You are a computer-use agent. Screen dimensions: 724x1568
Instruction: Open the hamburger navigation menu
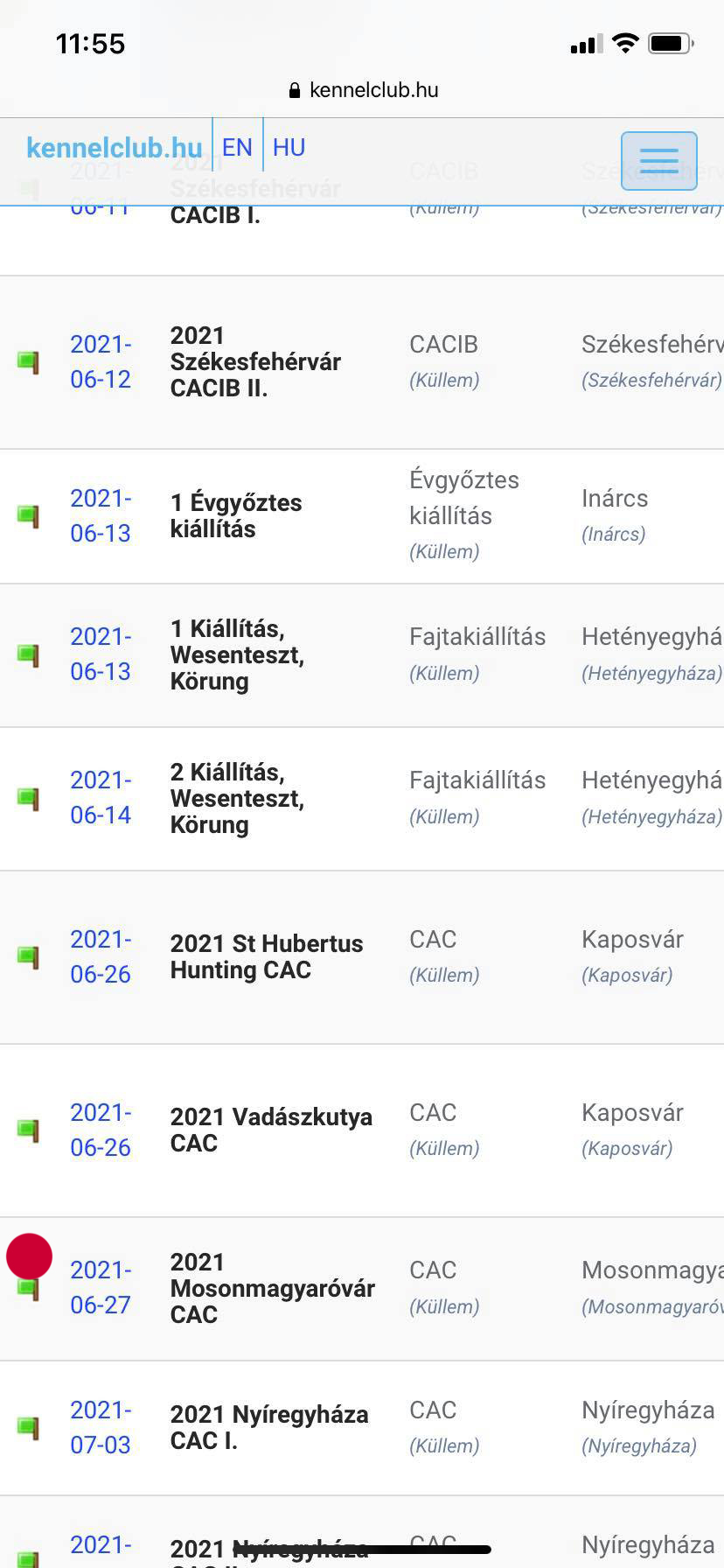658,161
